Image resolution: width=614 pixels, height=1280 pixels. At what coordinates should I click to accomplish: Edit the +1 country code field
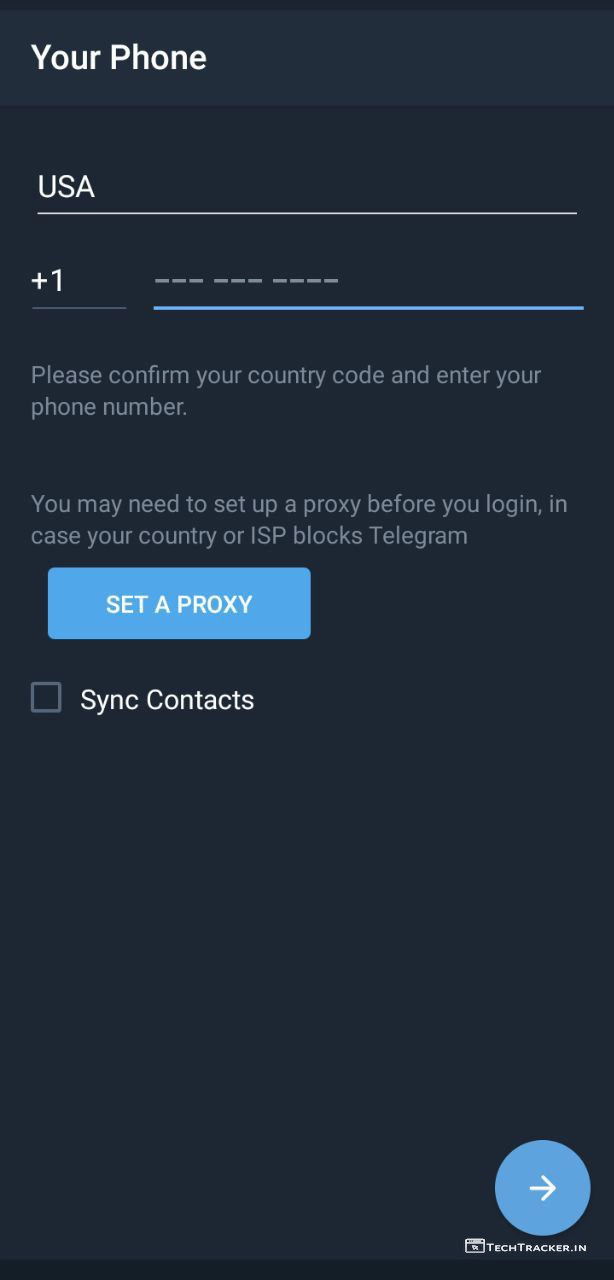pos(78,281)
